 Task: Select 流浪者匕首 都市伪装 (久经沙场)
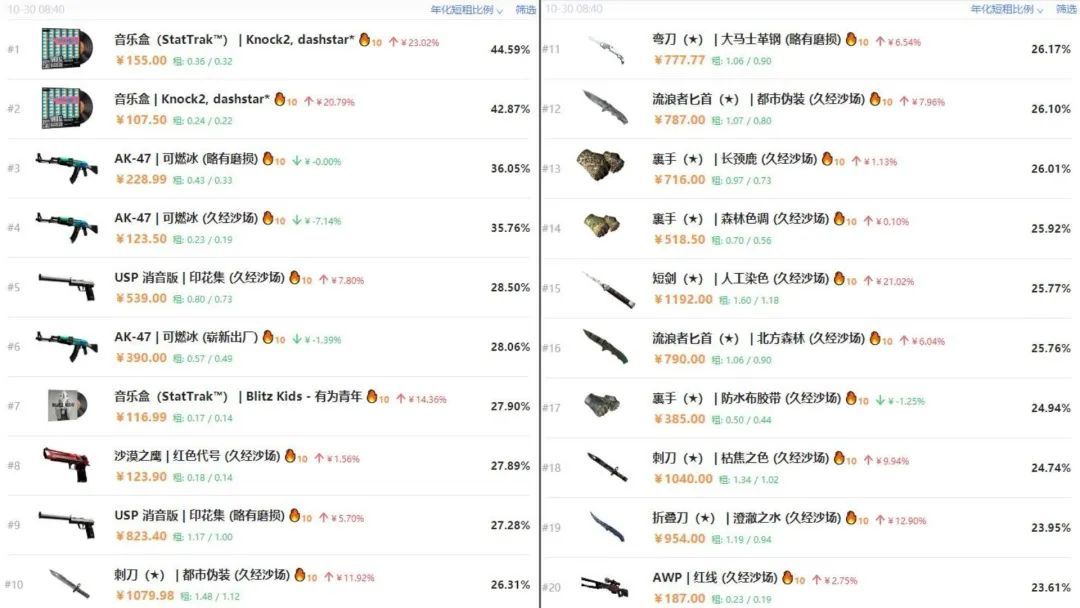pyautogui.click(x=809, y=109)
